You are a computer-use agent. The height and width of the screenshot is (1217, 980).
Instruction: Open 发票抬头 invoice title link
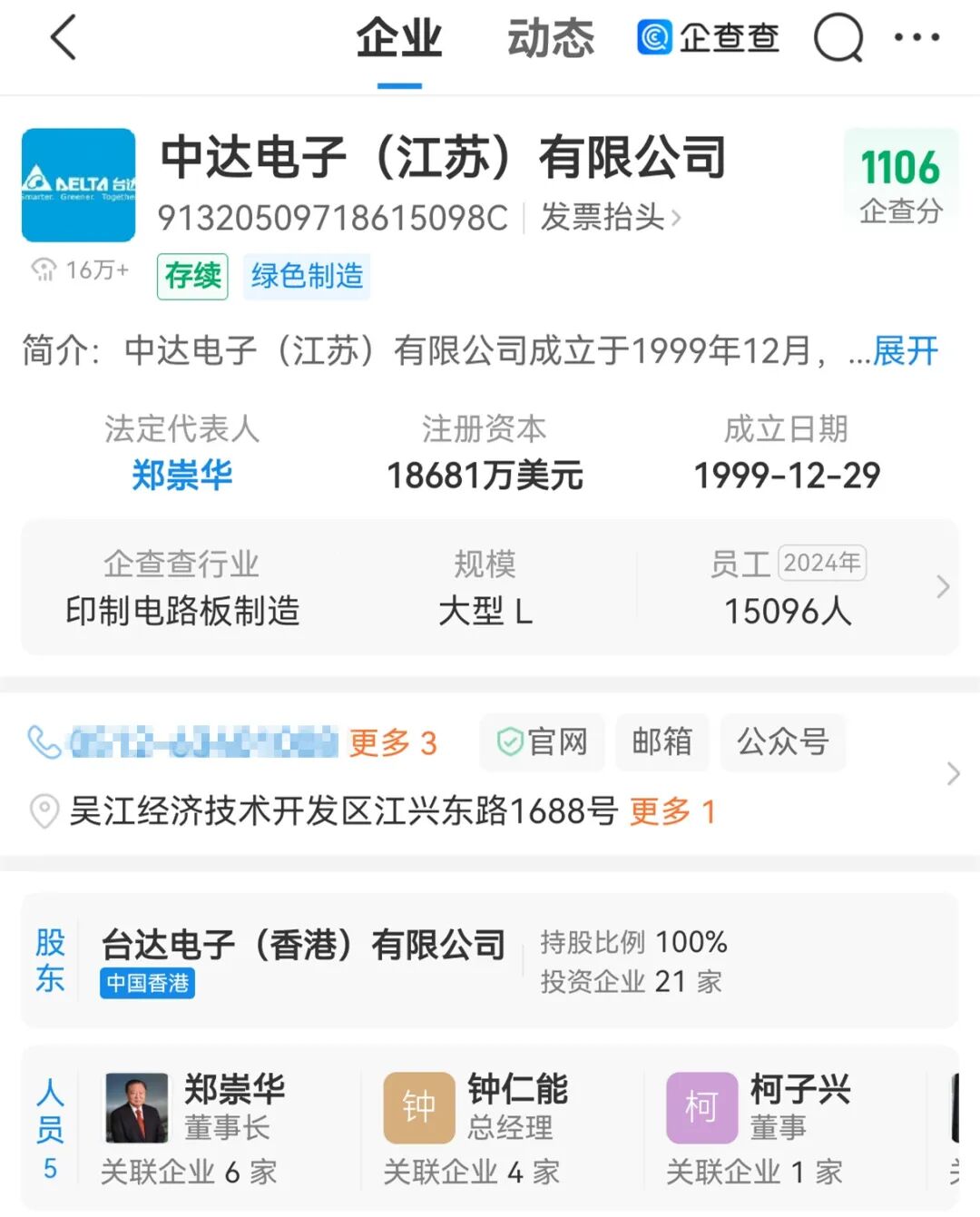tap(610, 218)
